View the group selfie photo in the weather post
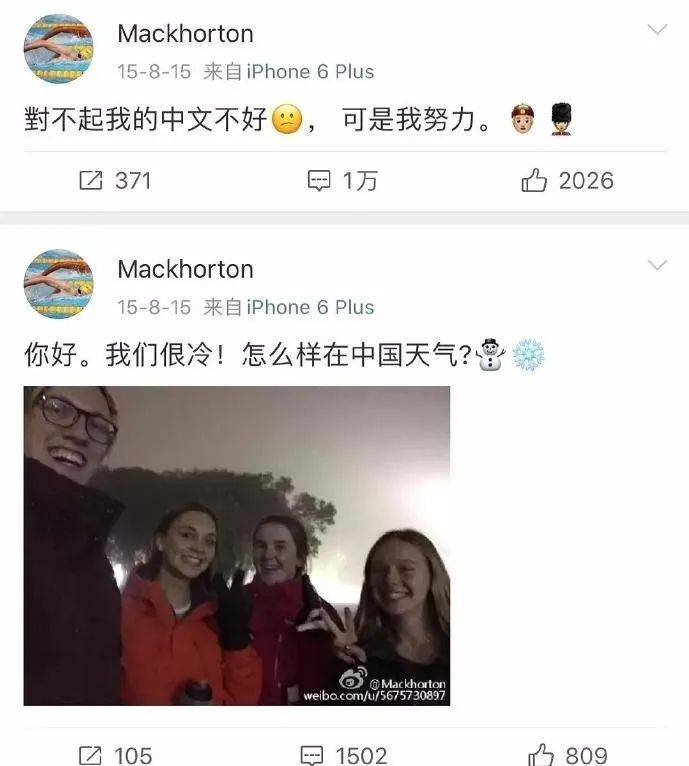The height and width of the screenshot is (766, 689). [x=237, y=546]
